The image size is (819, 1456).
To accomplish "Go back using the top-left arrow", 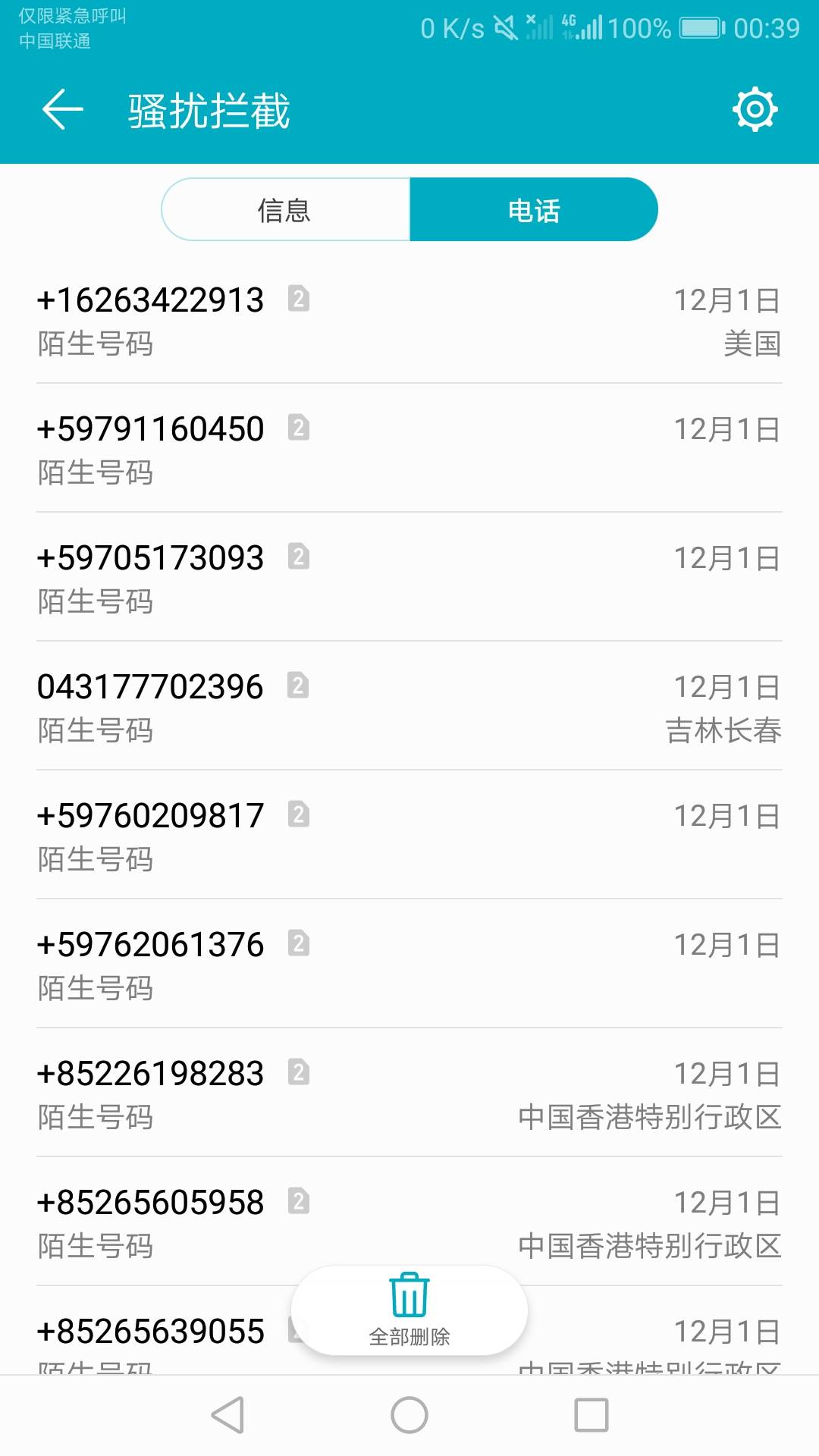I will [63, 110].
